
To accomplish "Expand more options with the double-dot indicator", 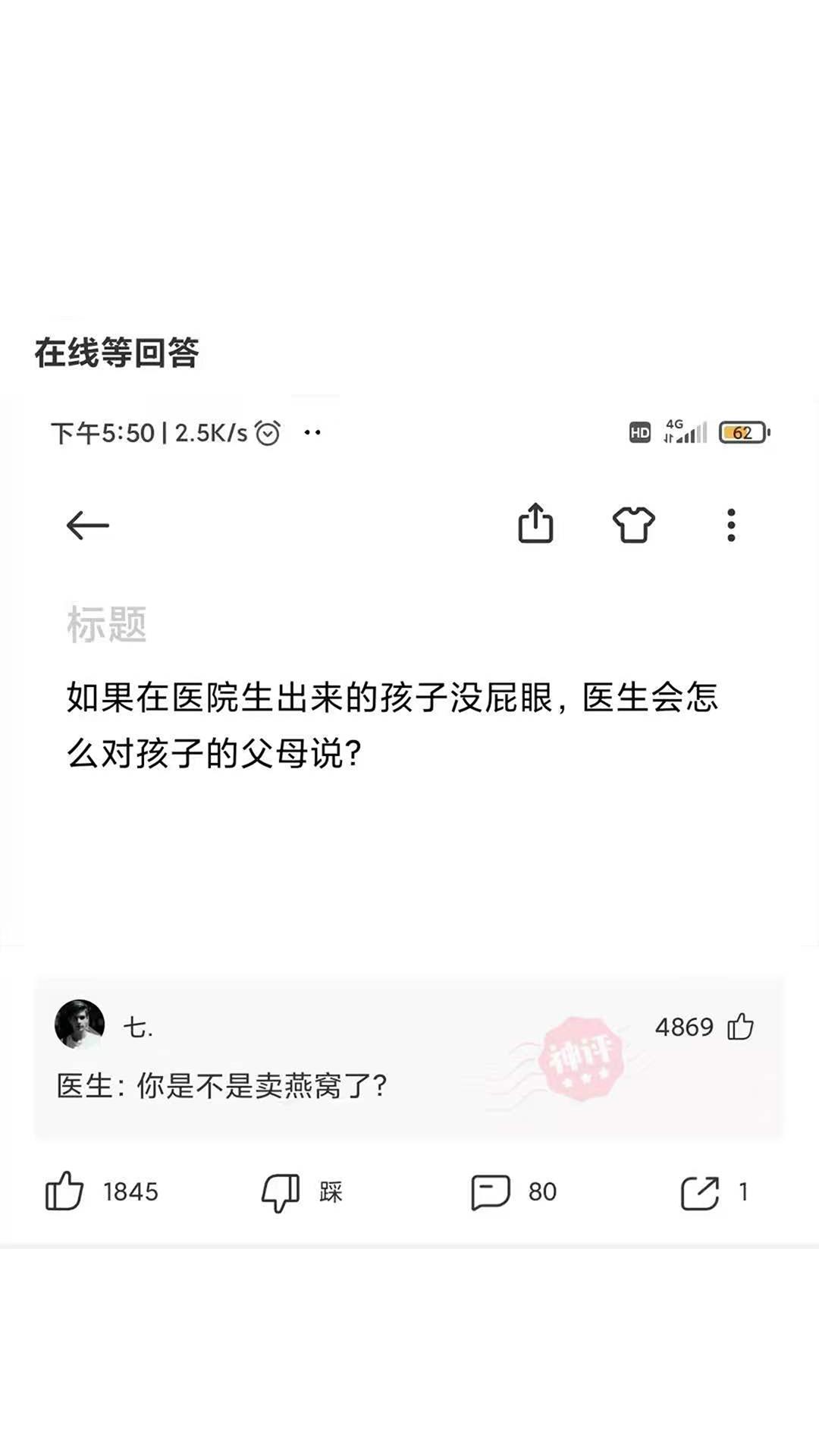I will click(311, 431).
